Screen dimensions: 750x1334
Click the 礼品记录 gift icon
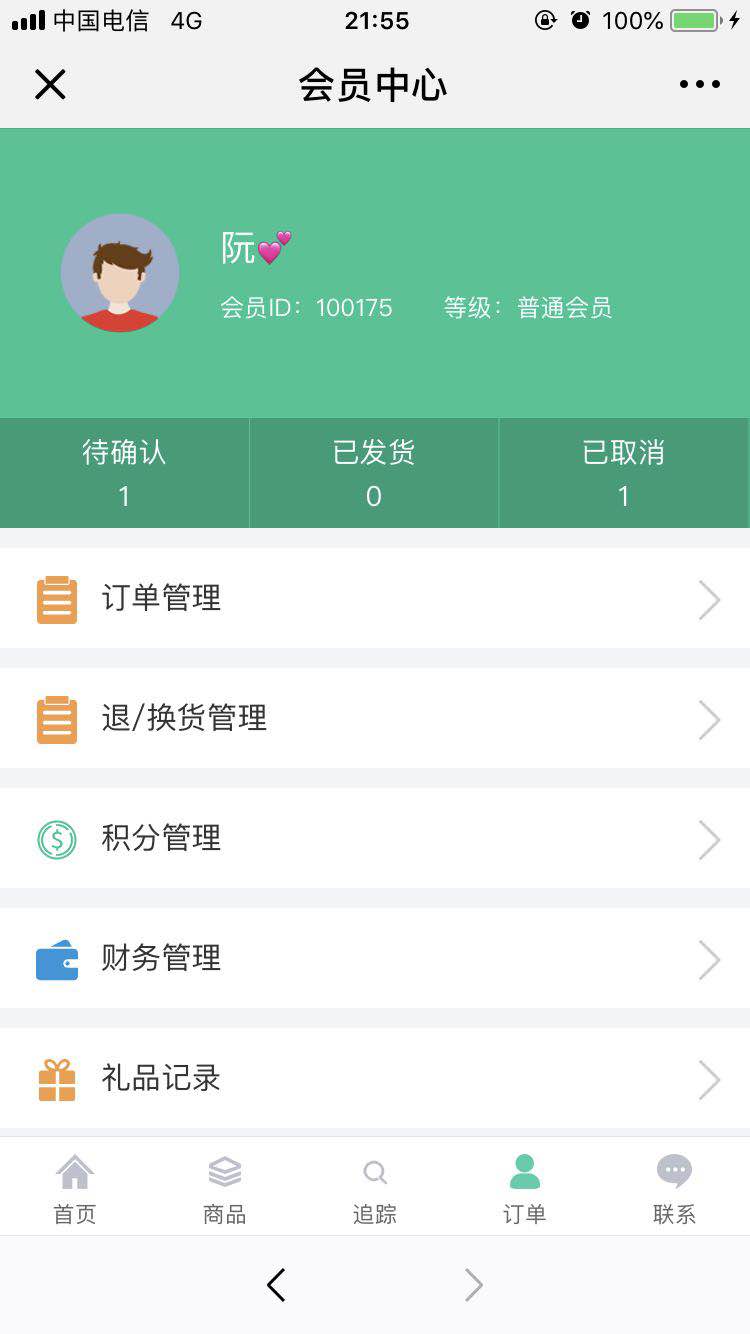coord(57,1079)
